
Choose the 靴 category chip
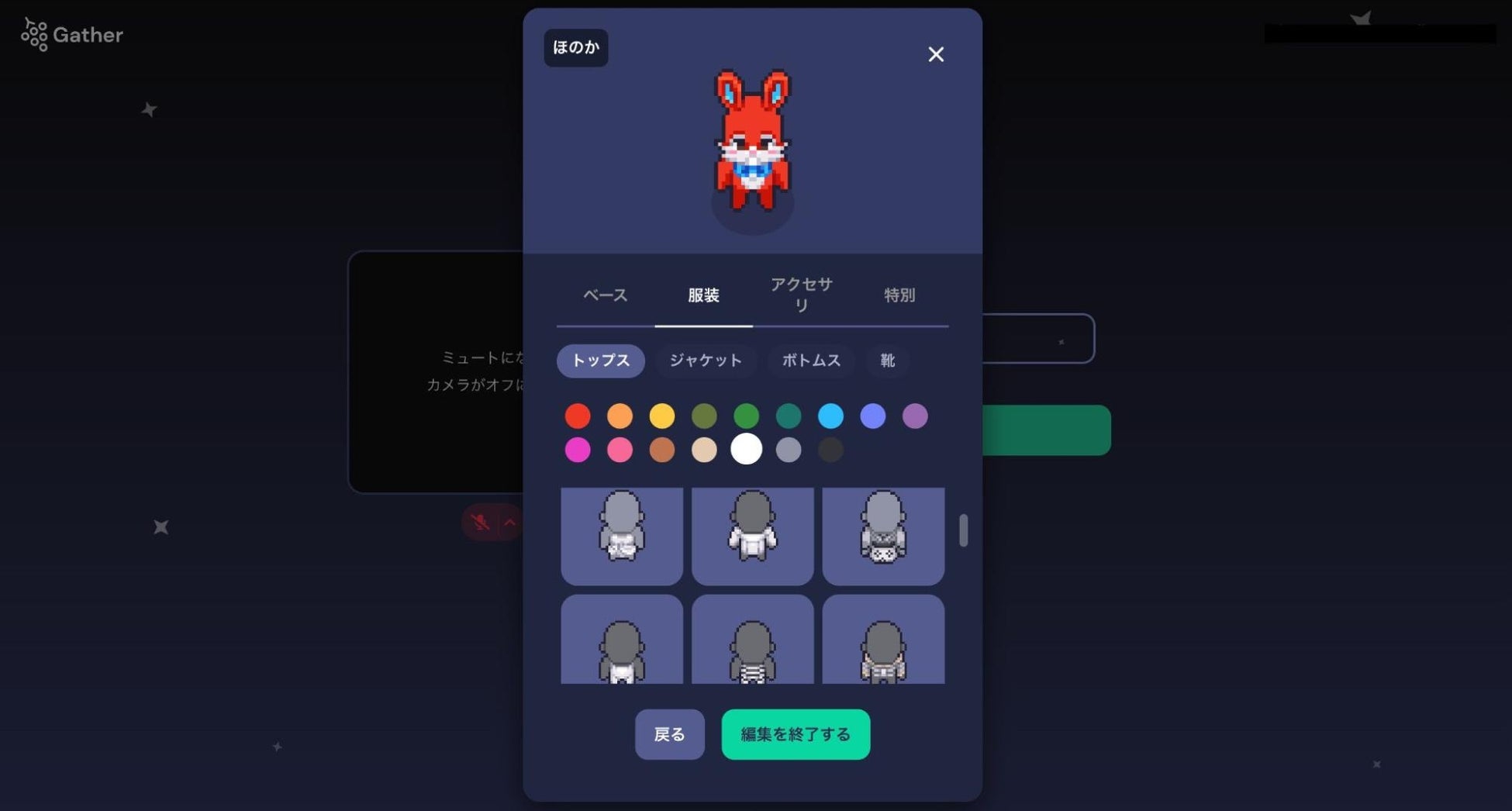(888, 361)
